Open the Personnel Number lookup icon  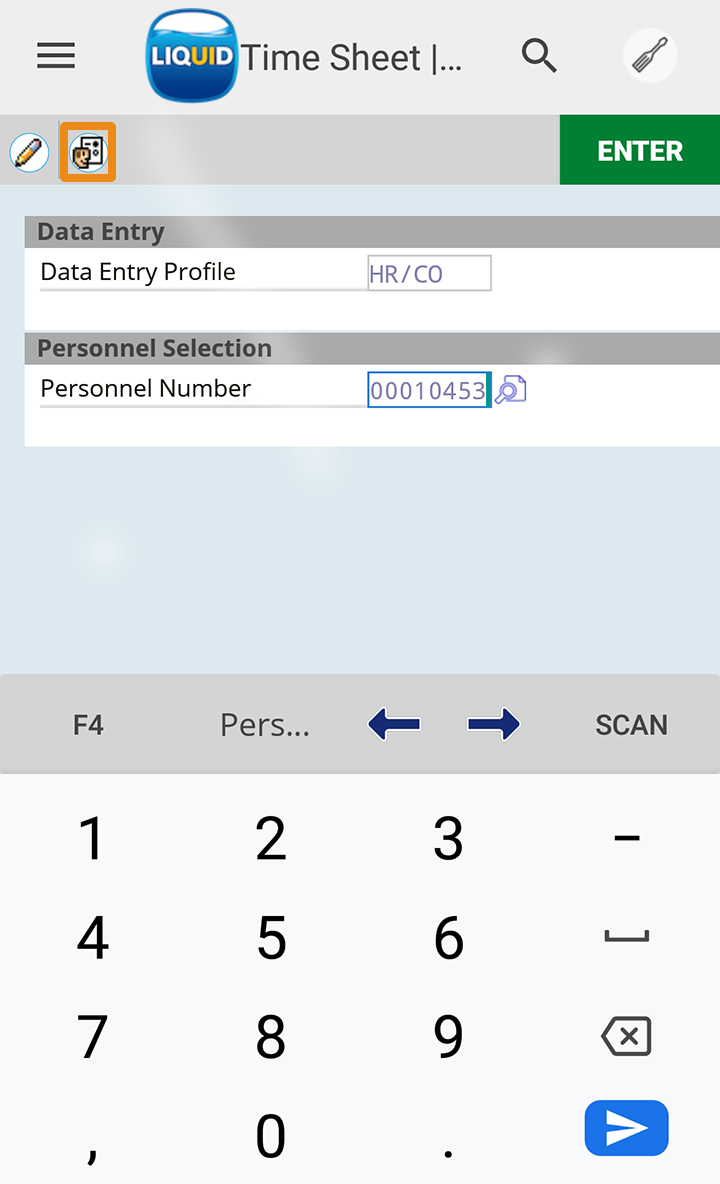click(511, 390)
